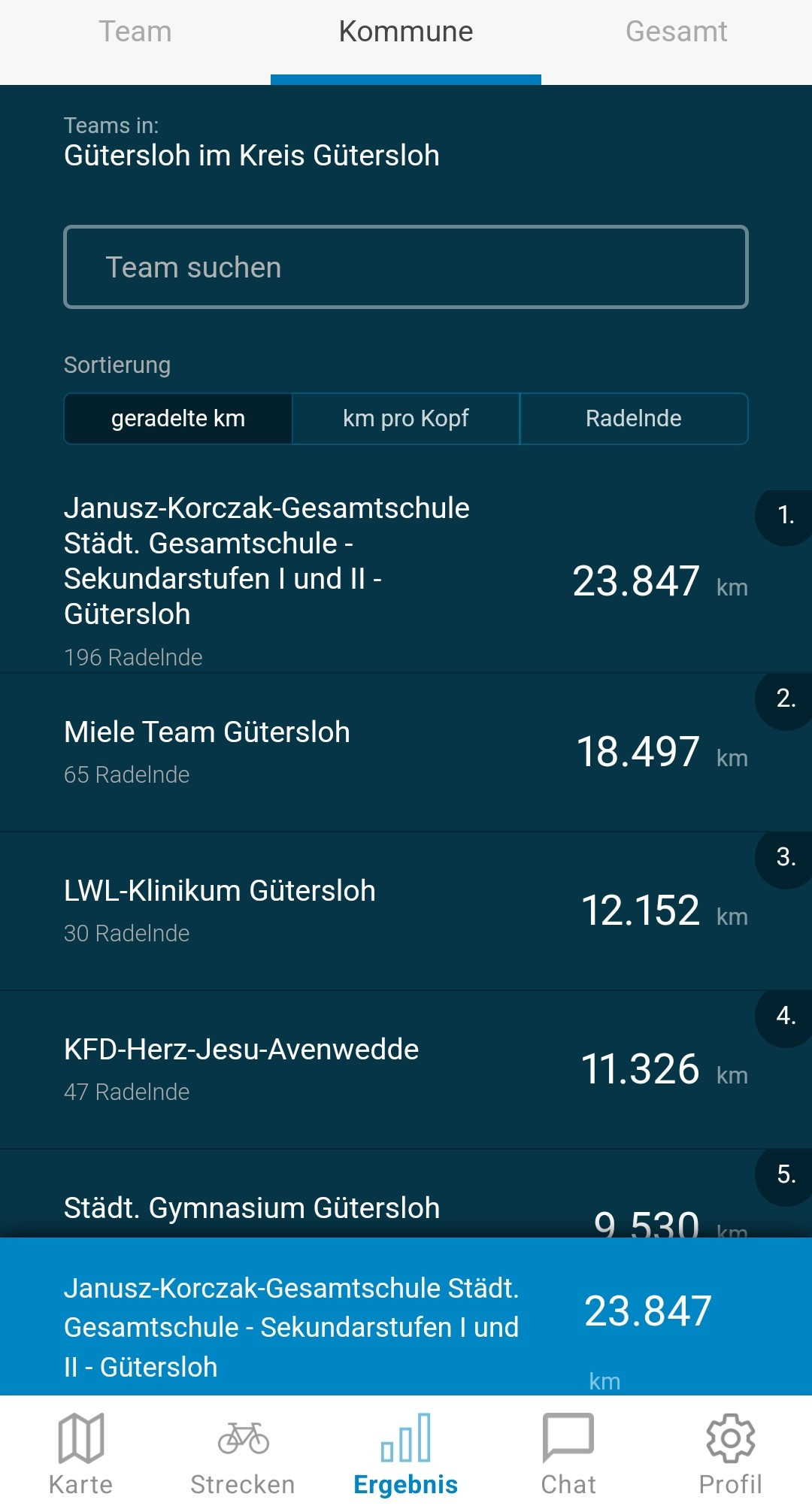The height and width of the screenshot is (1506, 812).
Task: Sort teams by km pro Kopf
Action: tap(406, 418)
